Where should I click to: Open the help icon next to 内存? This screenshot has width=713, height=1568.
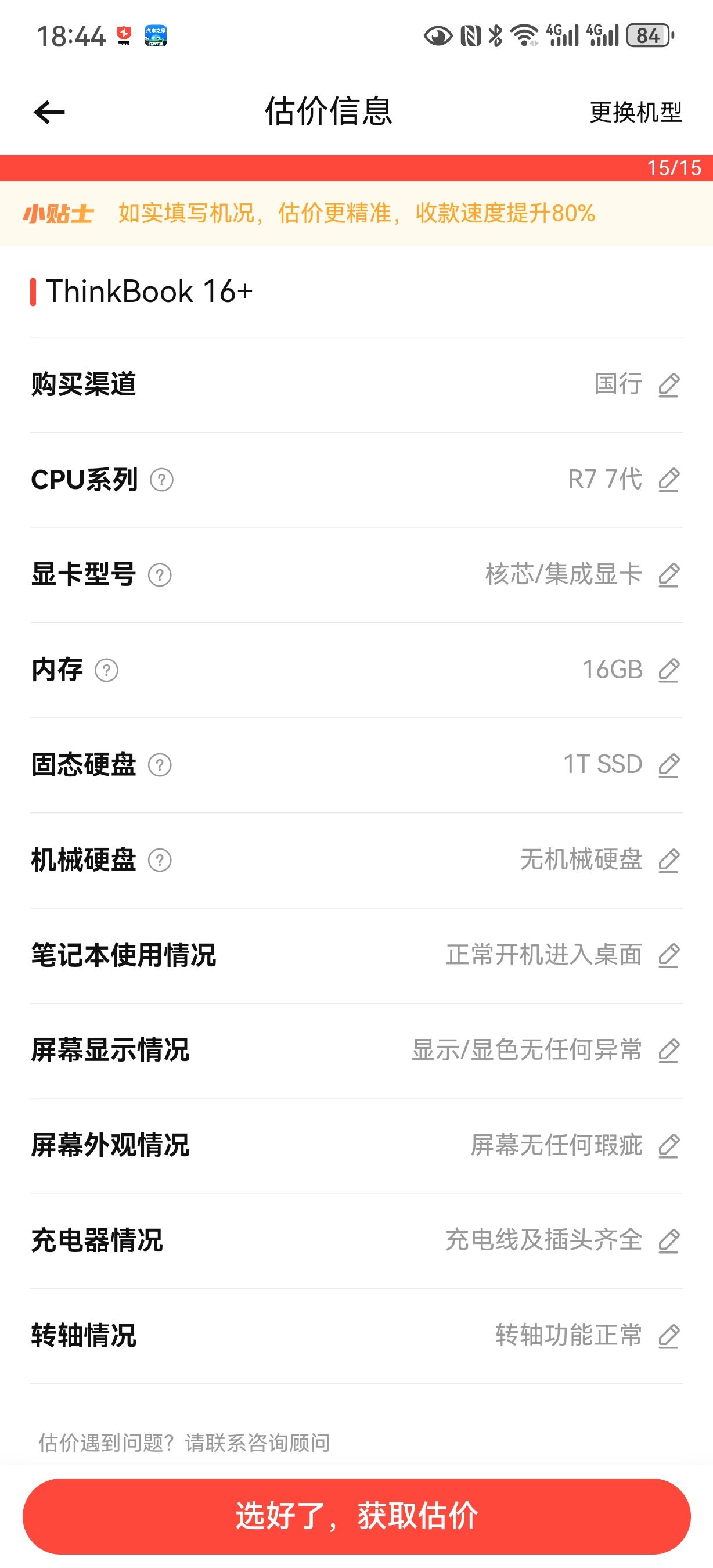pos(106,670)
